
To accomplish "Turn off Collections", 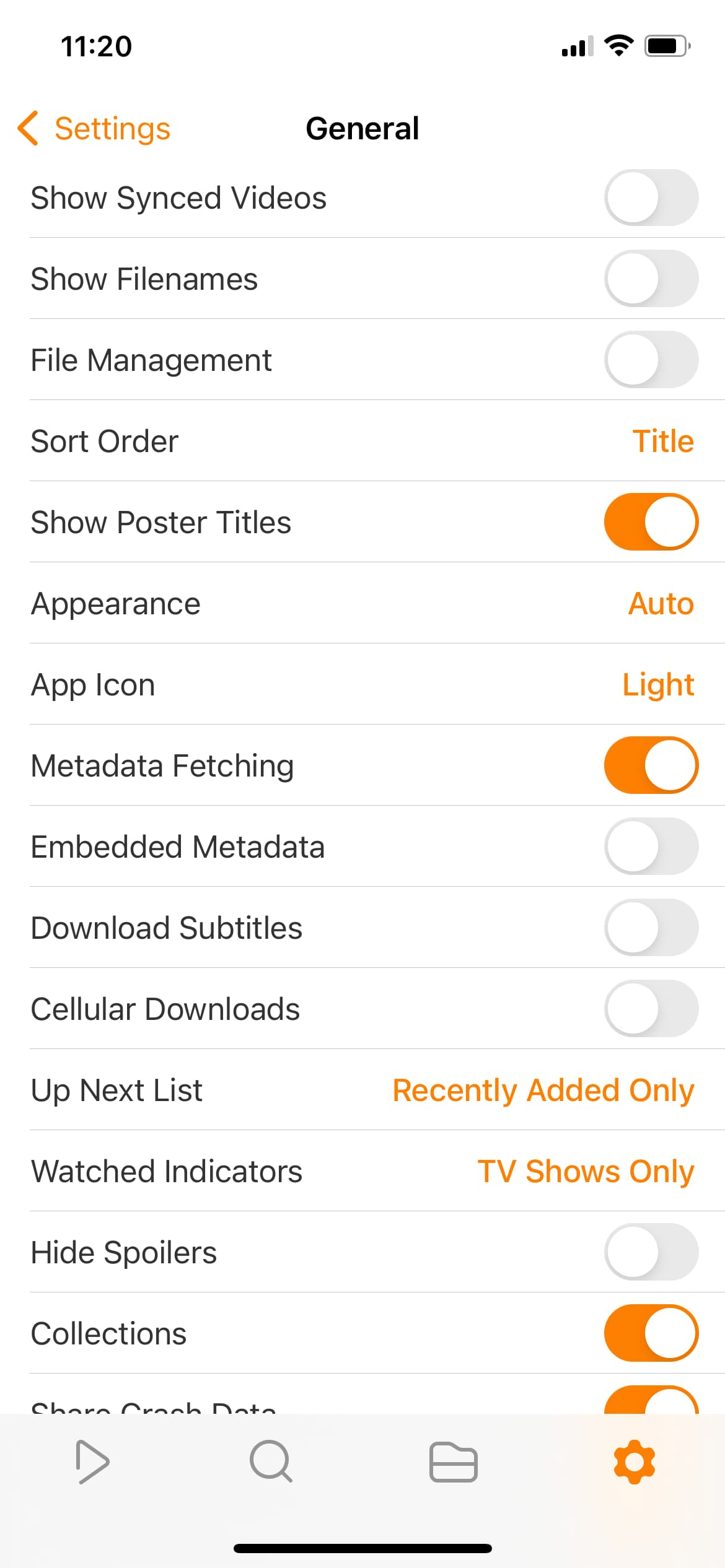I will pos(651,1333).
